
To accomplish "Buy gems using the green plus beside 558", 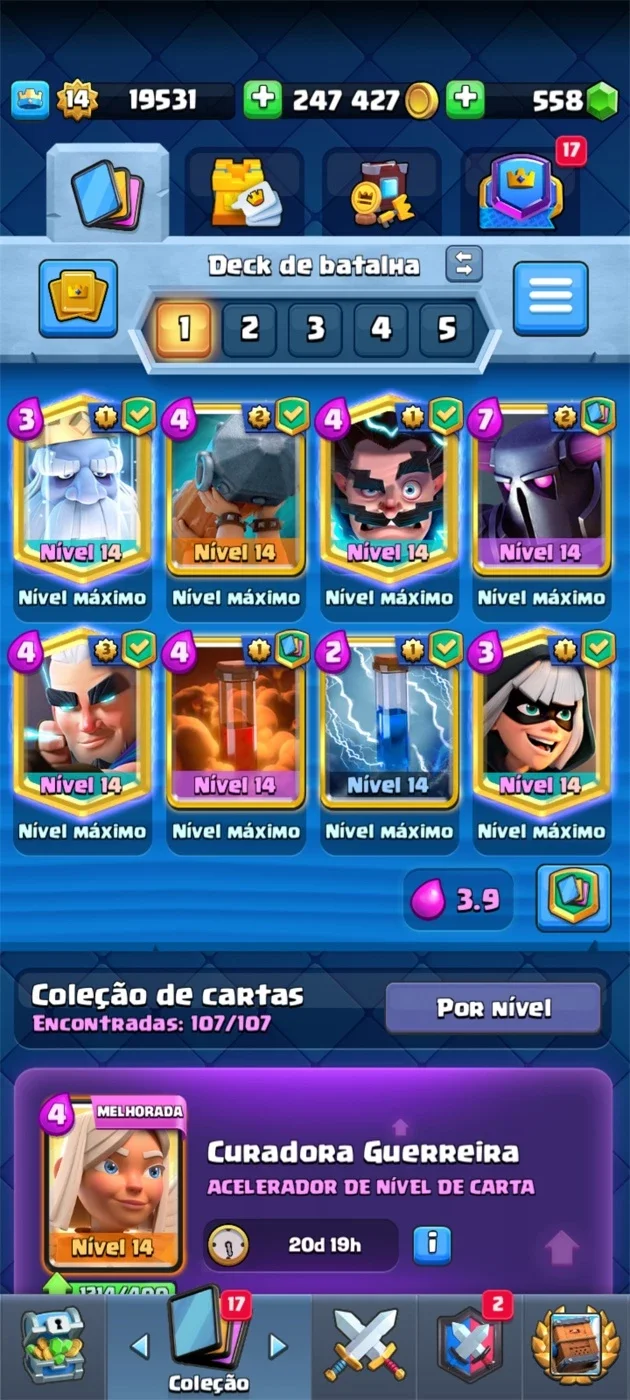I will tap(465, 100).
